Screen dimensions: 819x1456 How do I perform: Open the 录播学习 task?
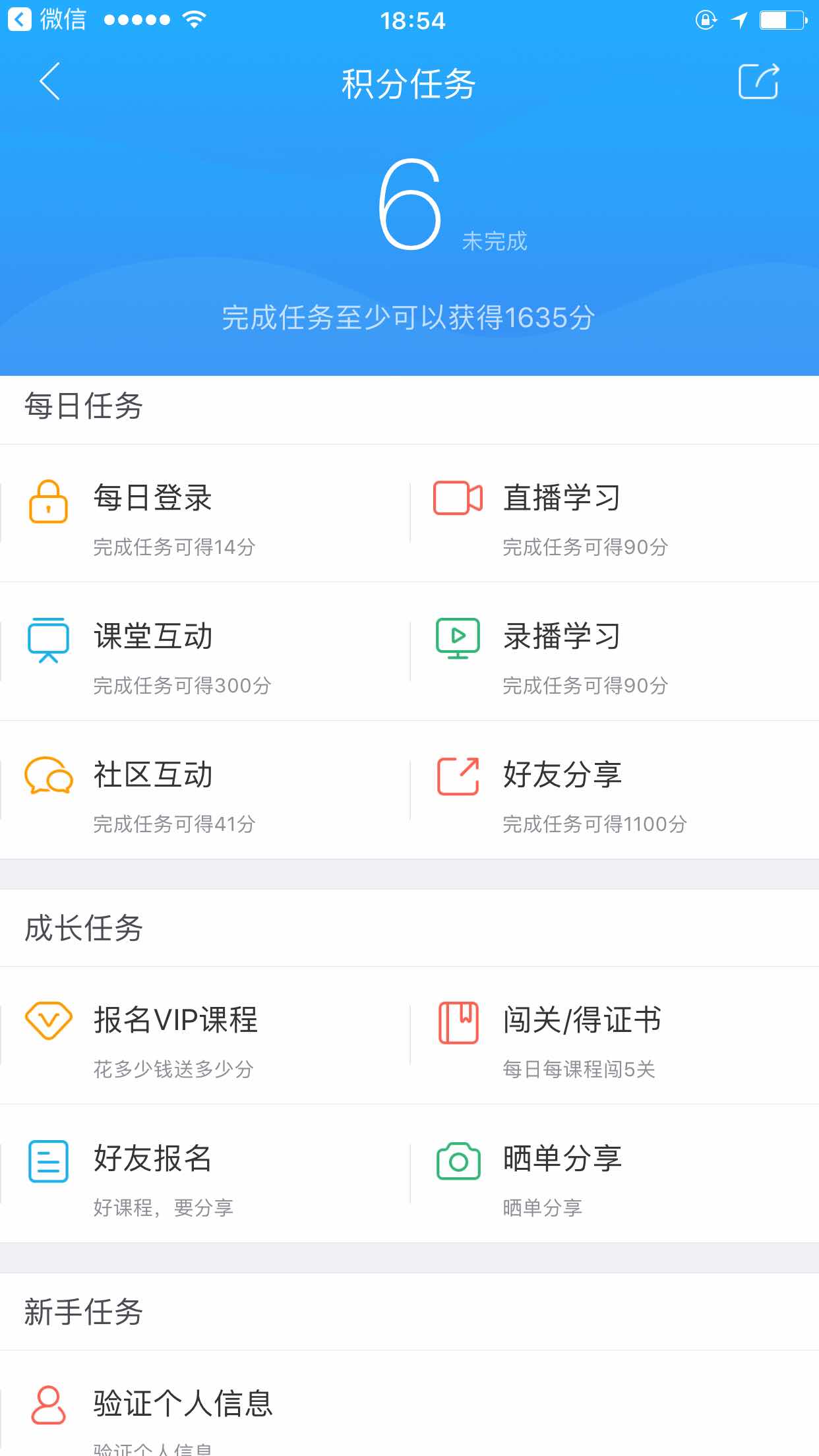(613, 652)
